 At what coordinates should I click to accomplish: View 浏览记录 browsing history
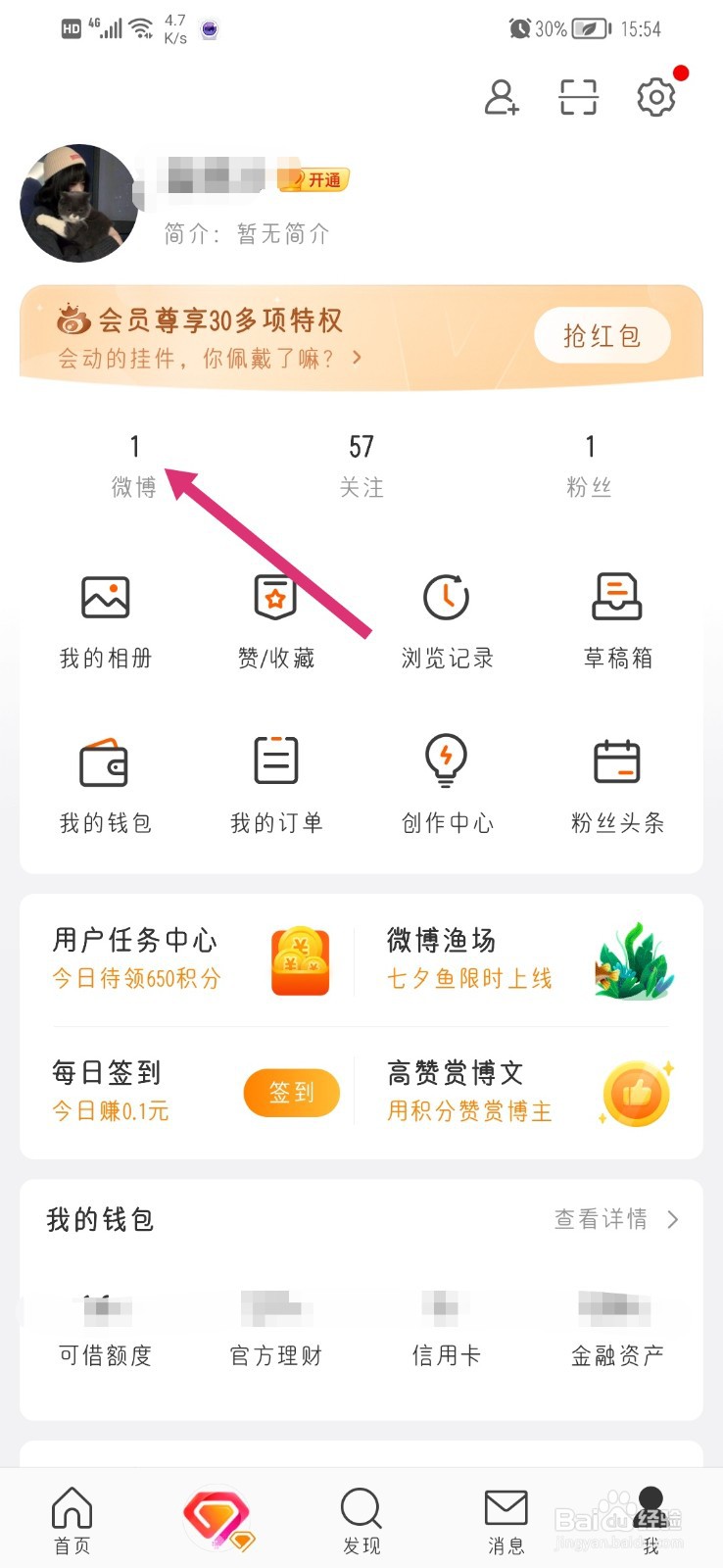click(x=446, y=617)
